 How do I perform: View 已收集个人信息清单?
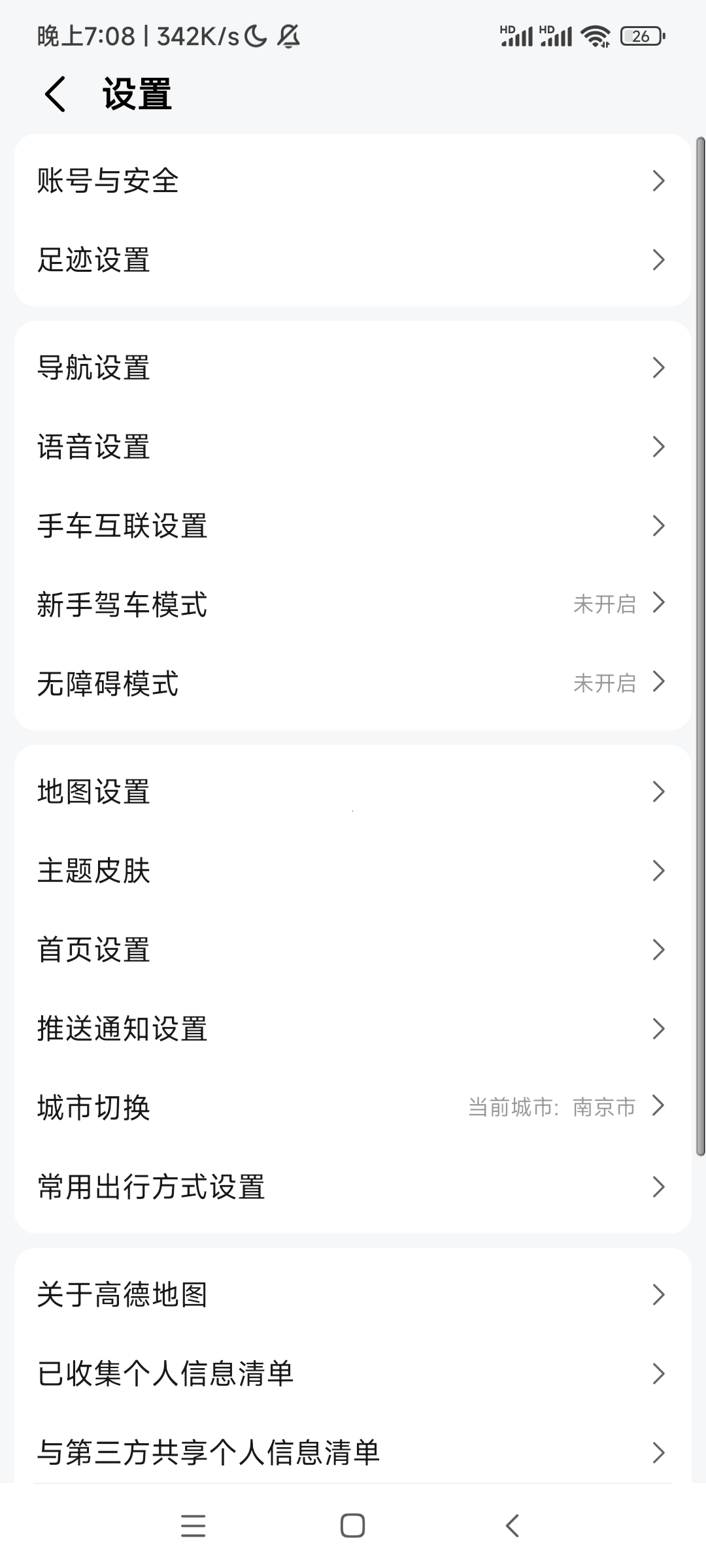pos(353,1374)
